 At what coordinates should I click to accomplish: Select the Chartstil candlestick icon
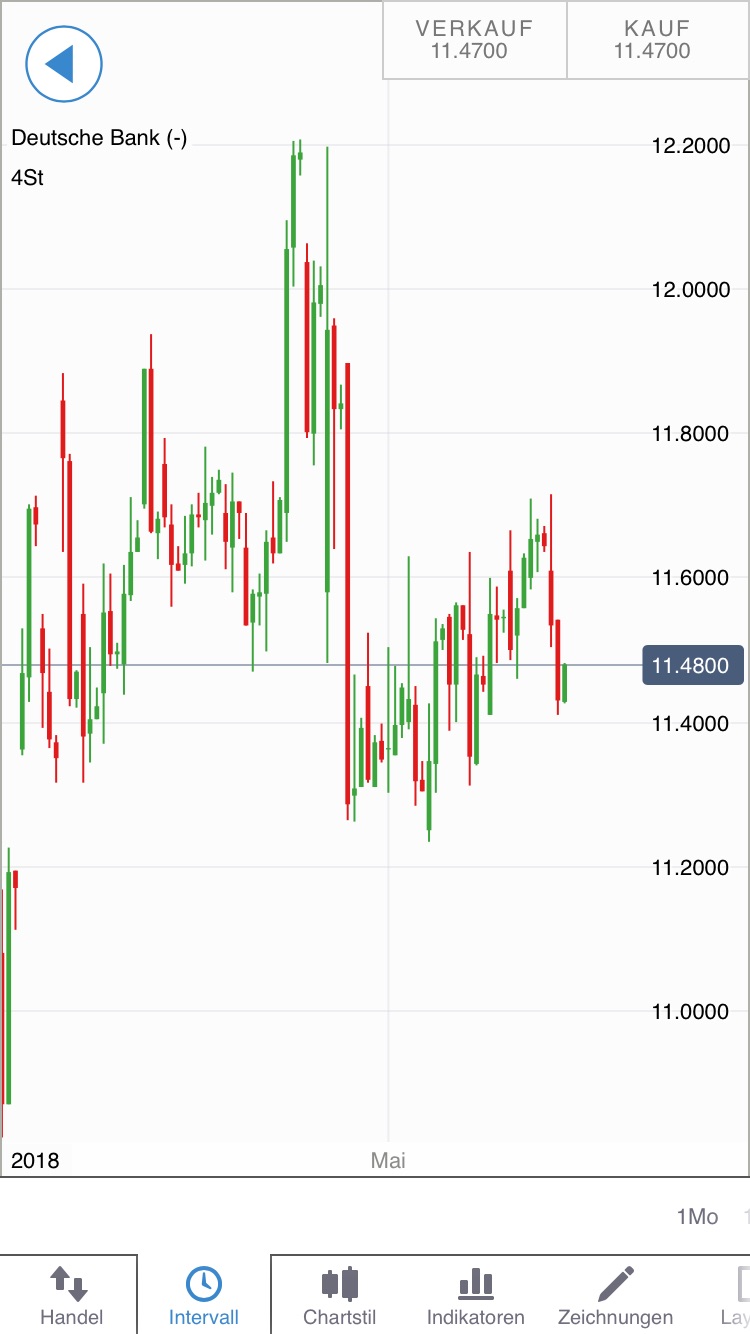coord(340,1280)
